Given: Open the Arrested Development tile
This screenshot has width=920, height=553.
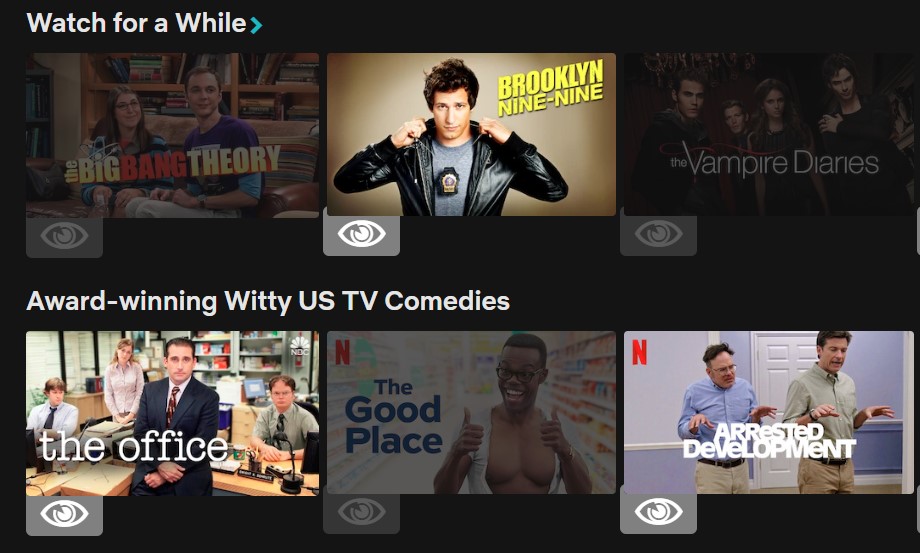Looking at the screenshot, I should 768,413.
